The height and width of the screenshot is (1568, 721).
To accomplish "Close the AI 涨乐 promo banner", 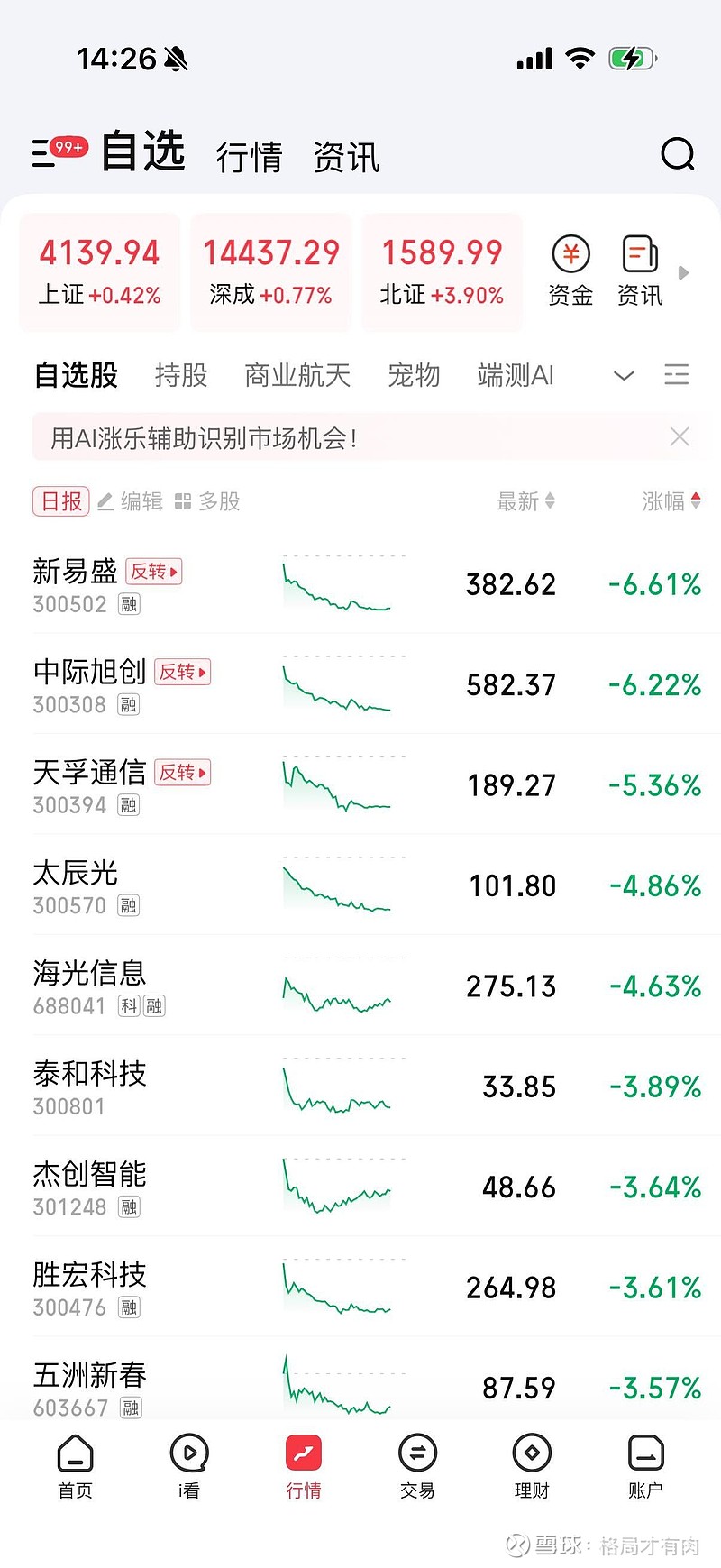I will click(680, 436).
